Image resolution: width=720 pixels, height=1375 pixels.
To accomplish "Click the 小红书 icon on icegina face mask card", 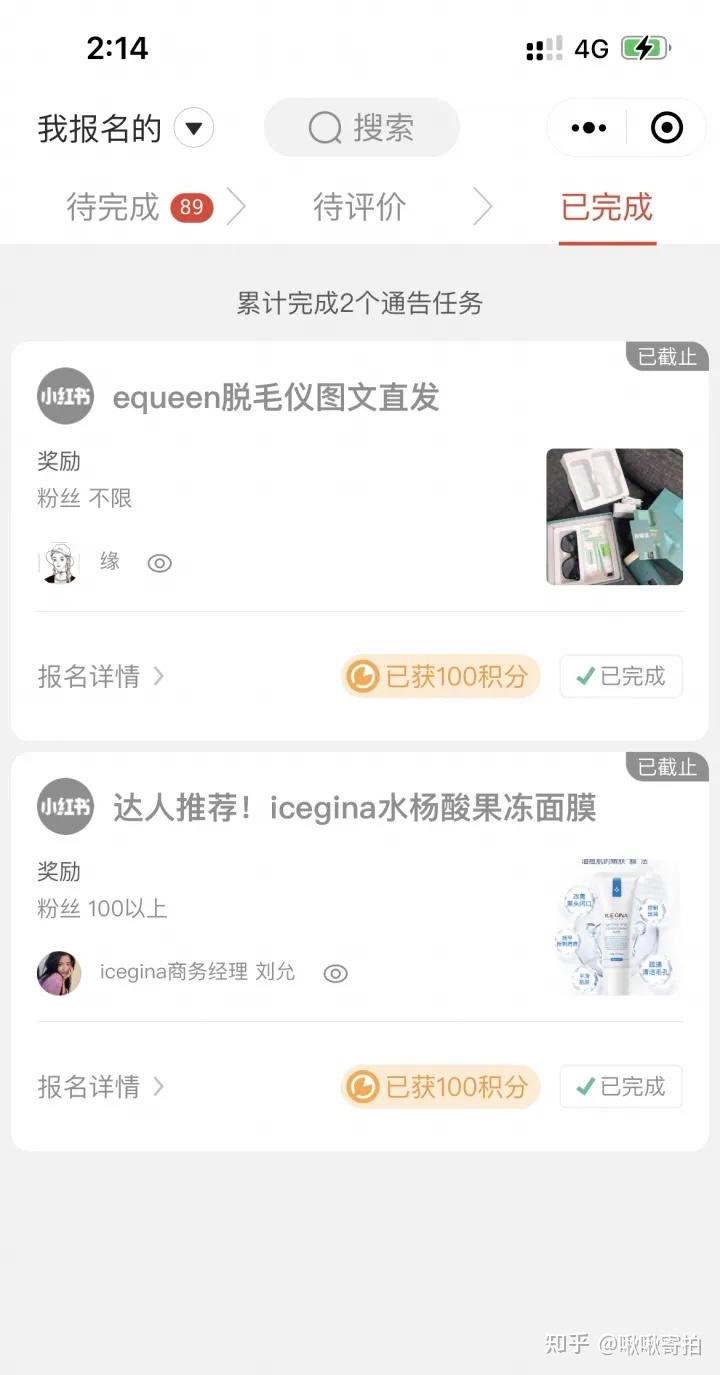I will [64, 807].
